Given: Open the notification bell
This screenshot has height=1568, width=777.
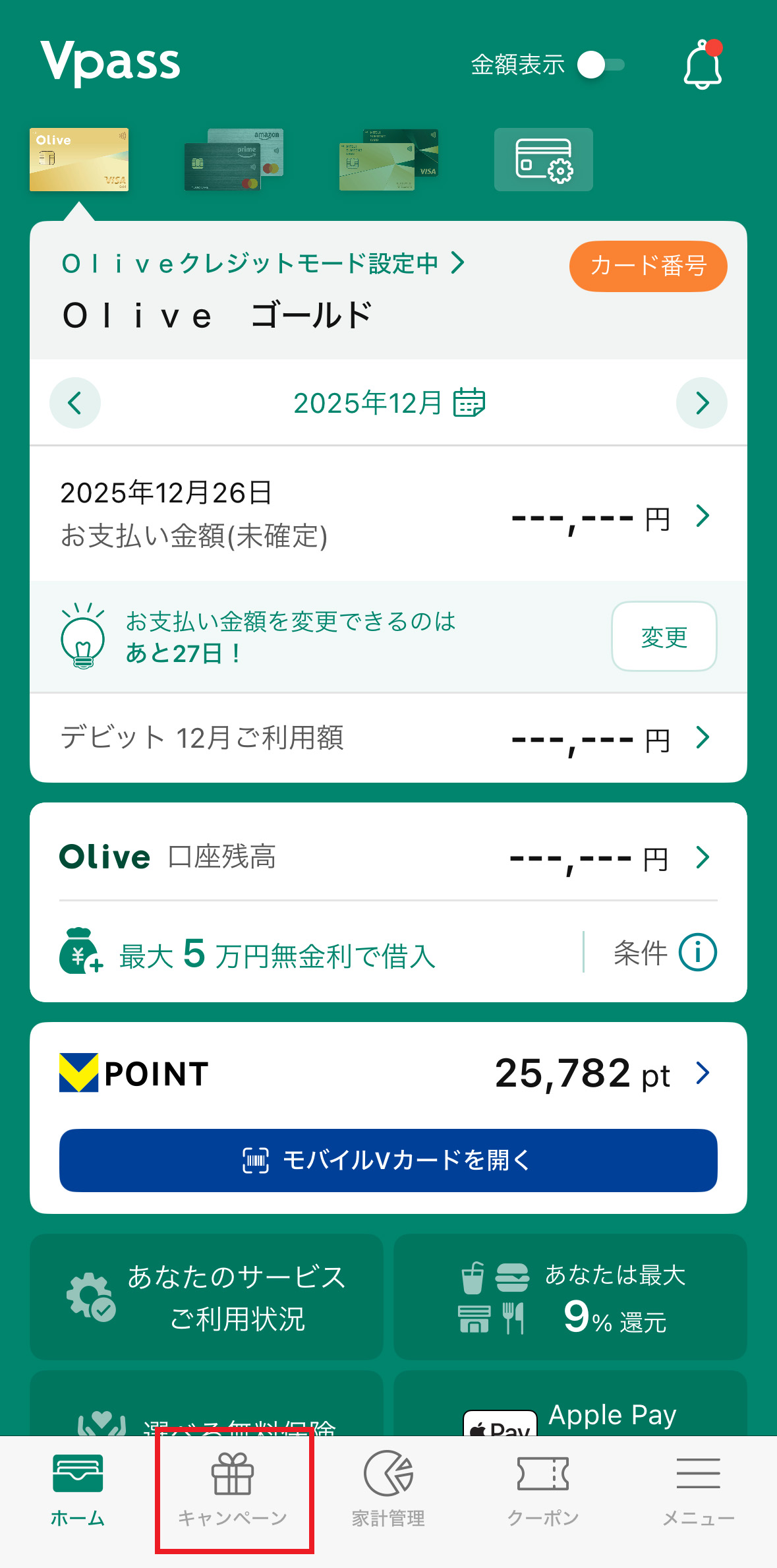Looking at the screenshot, I should [x=701, y=64].
